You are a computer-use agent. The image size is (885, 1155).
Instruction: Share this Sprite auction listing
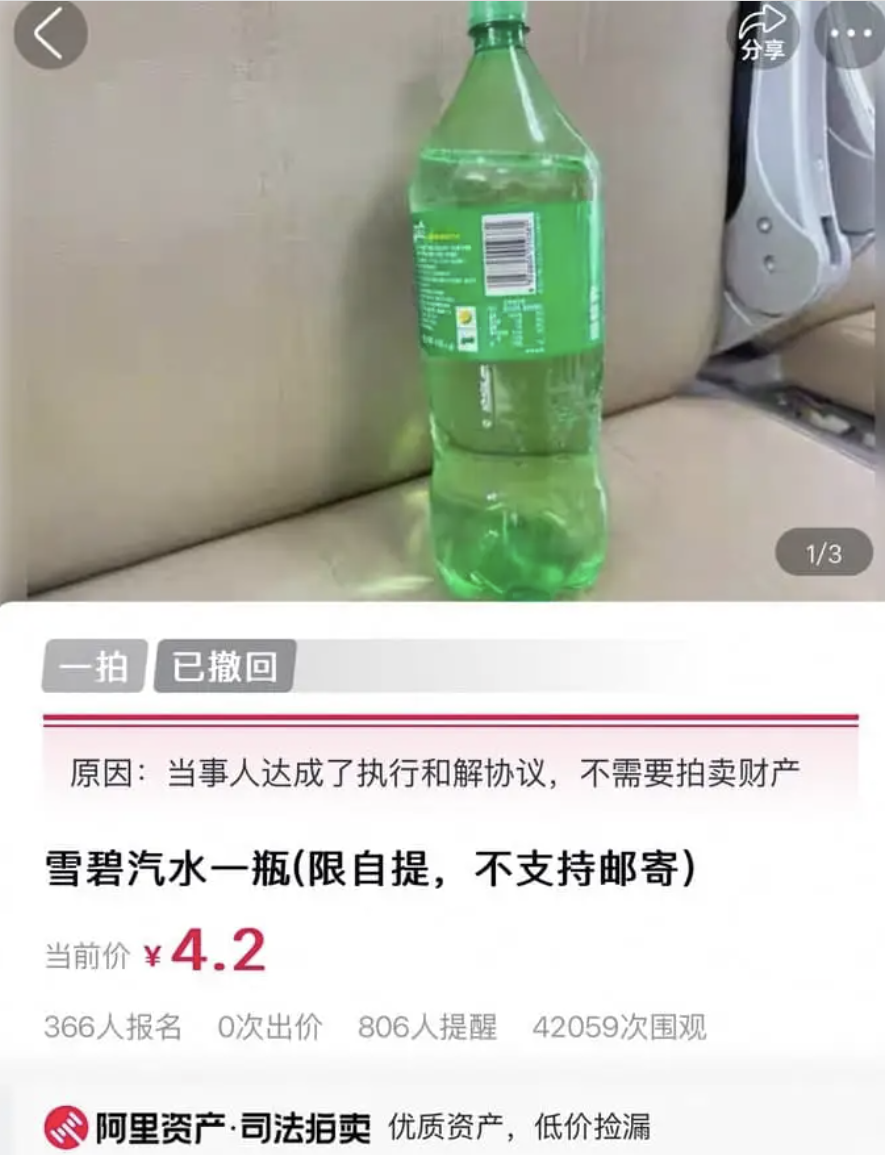pos(765,34)
